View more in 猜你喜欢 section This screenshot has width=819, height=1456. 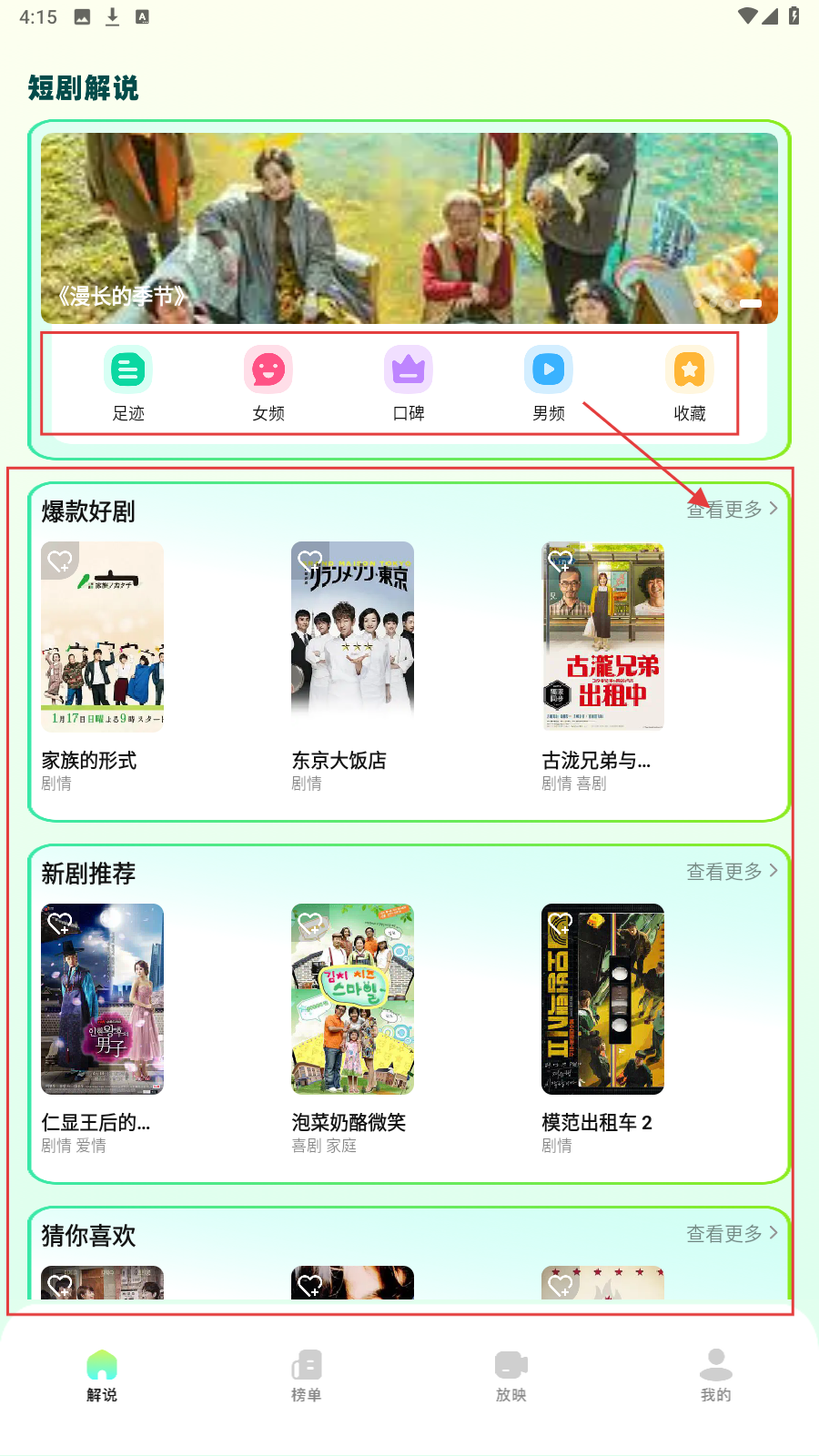pyautogui.click(x=732, y=1234)
